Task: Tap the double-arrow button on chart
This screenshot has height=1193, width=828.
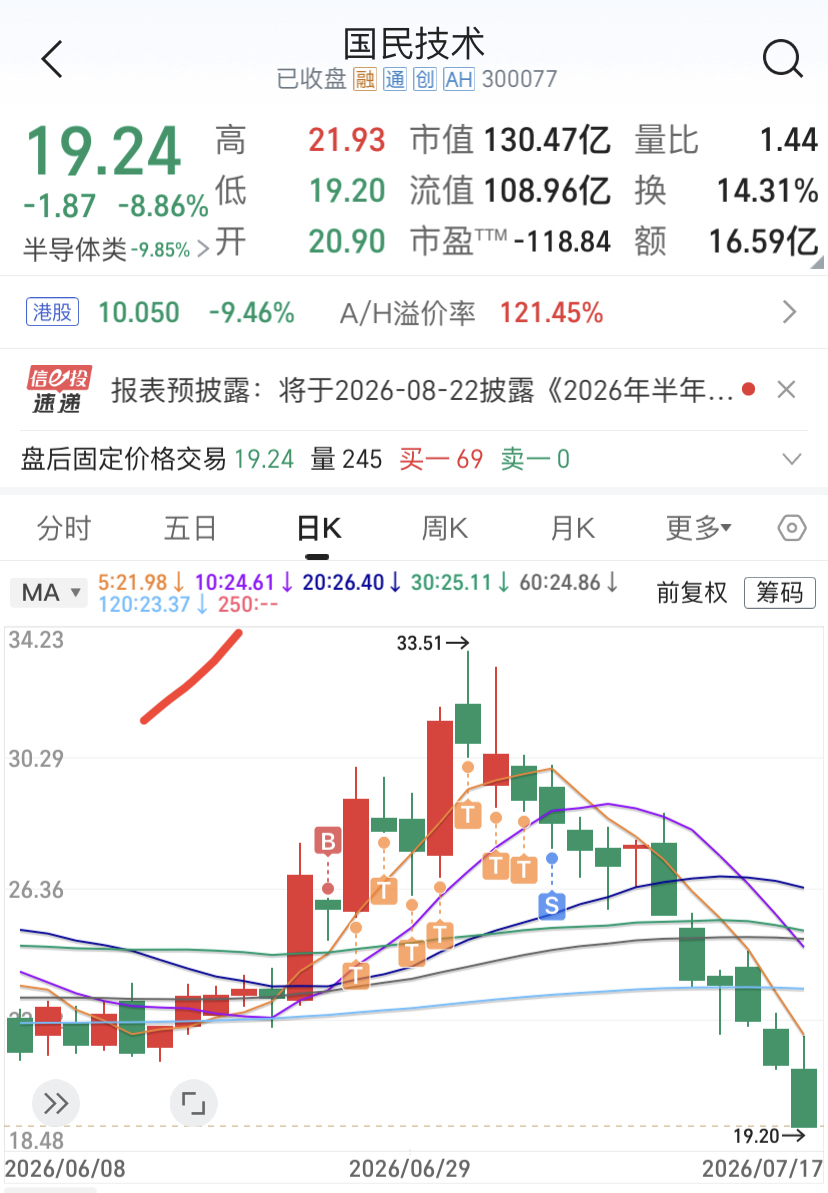Action: coord(56,1102)
